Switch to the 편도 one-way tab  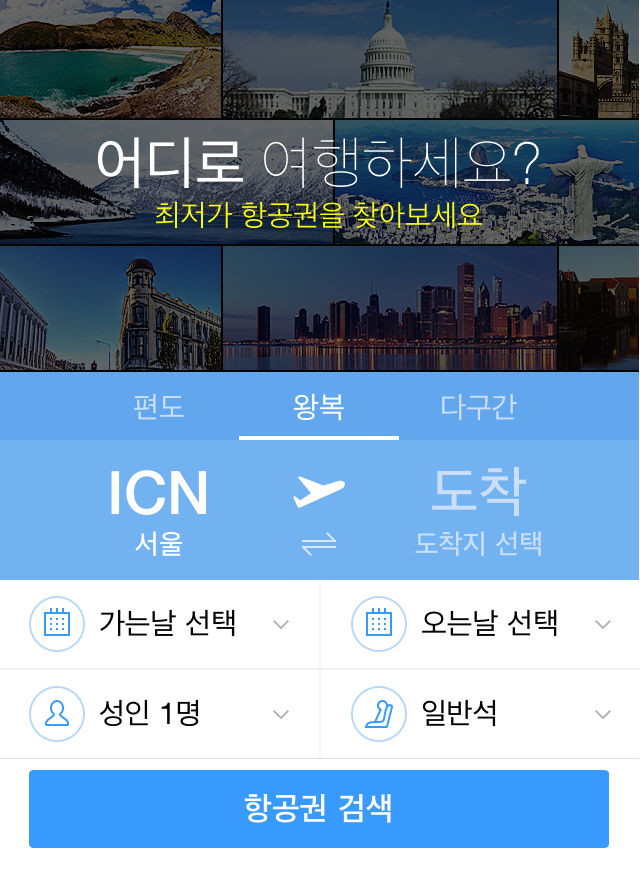pos(159,408)
